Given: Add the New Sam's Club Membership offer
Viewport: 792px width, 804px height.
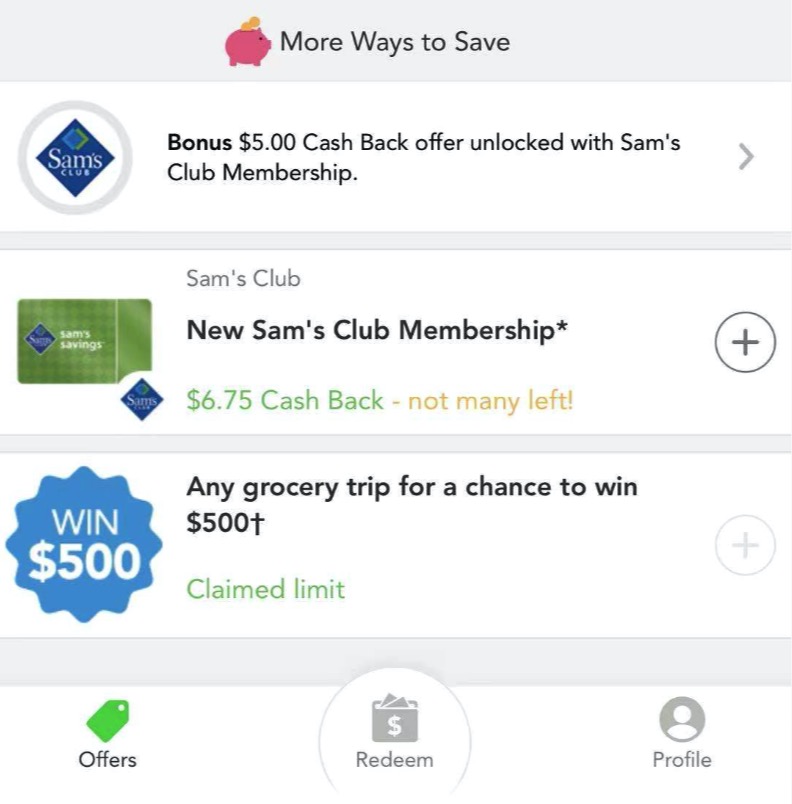Looking at the screenshot, I should pyautogui.click(x=745, y=342).
